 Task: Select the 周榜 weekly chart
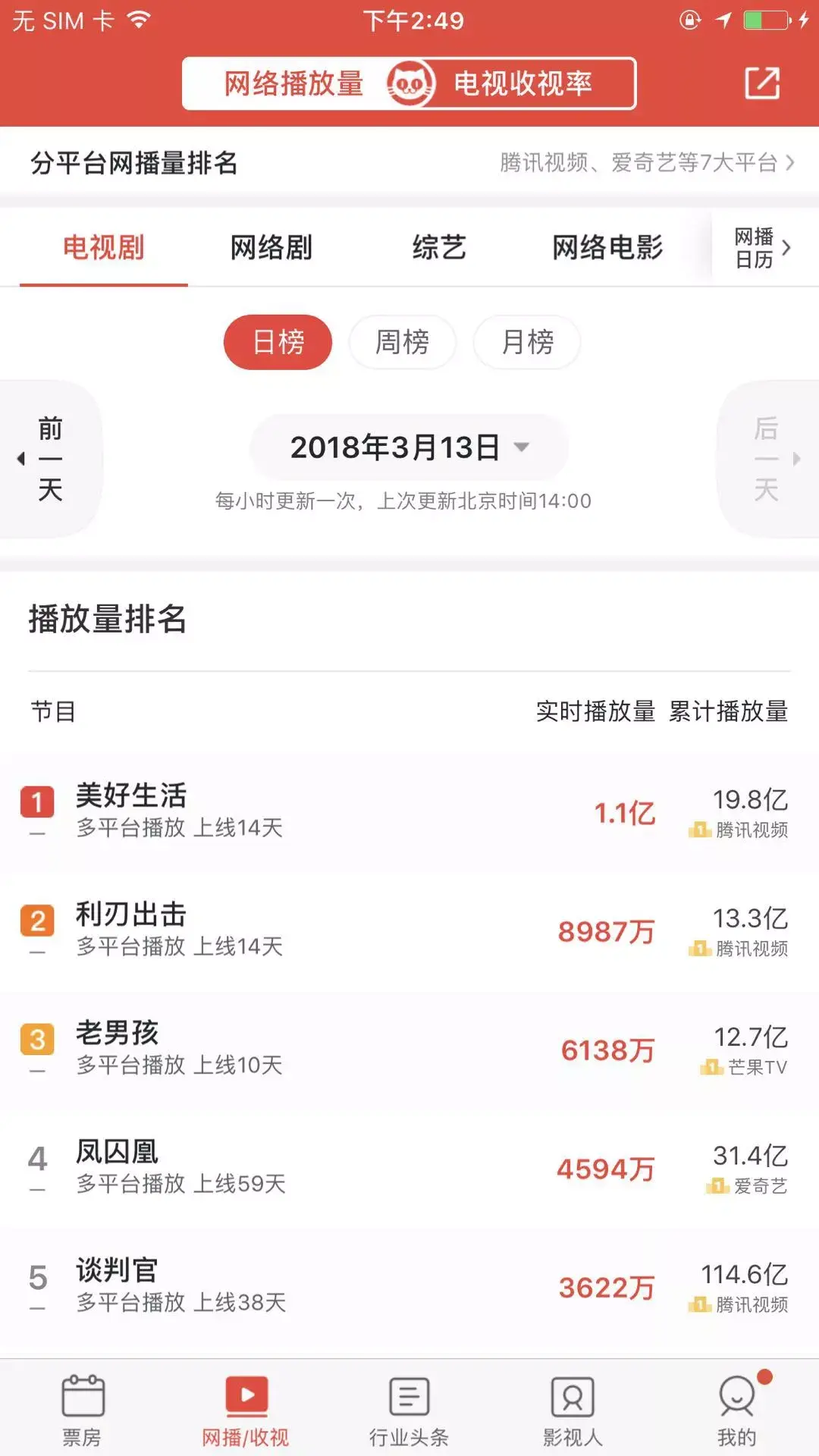click(x=402, y=342)
